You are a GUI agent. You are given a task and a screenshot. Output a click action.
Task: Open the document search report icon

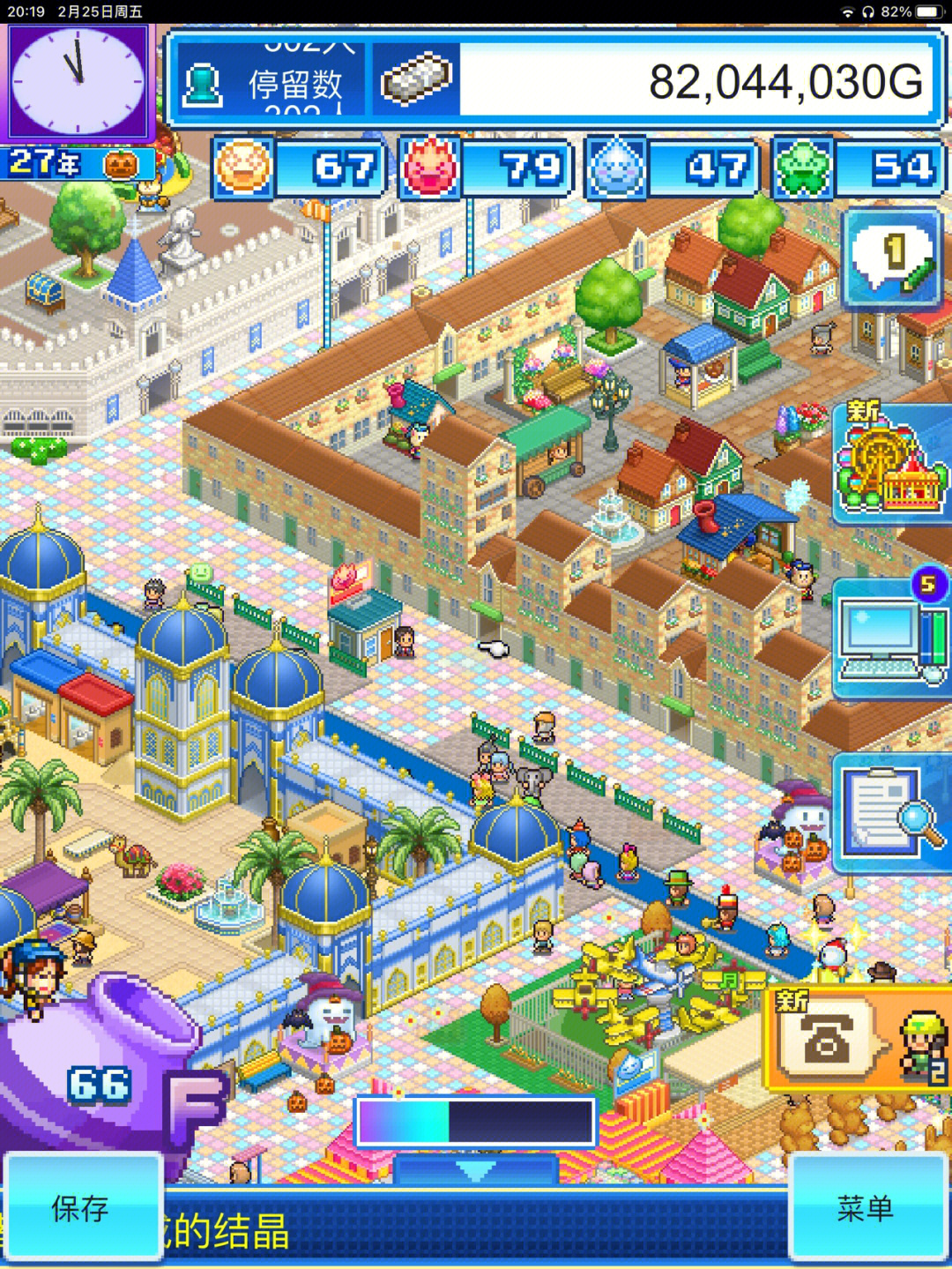coord(891,813)
